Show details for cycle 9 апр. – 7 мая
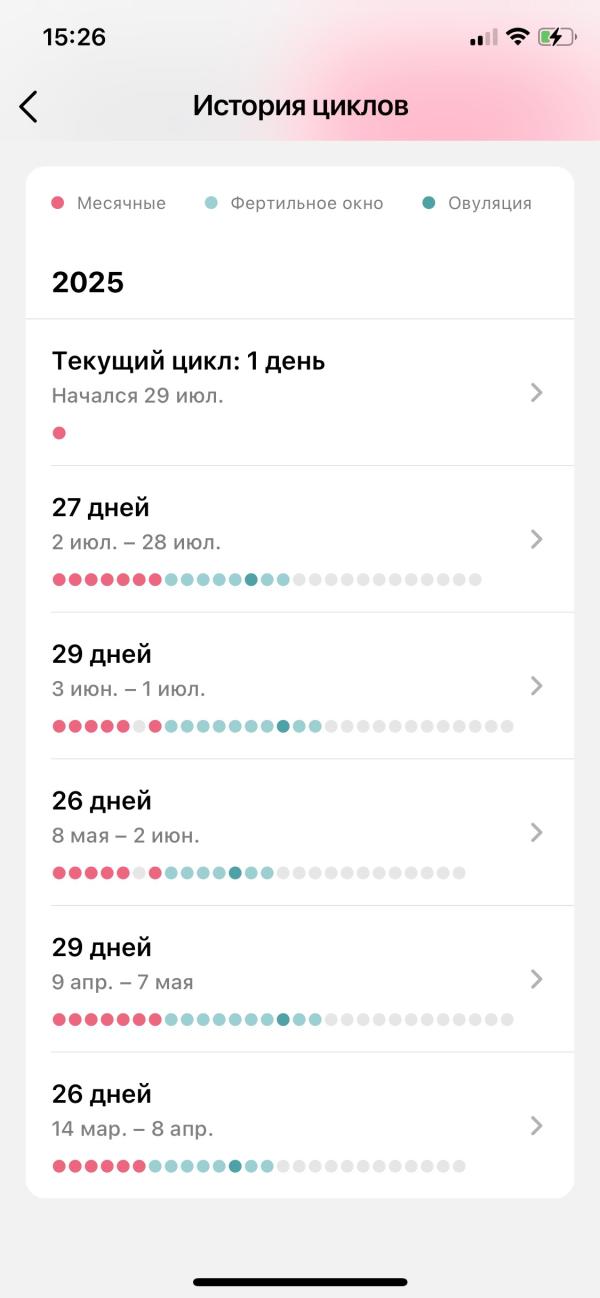The height and width of the screenshot is (1298, 600). 299,979
